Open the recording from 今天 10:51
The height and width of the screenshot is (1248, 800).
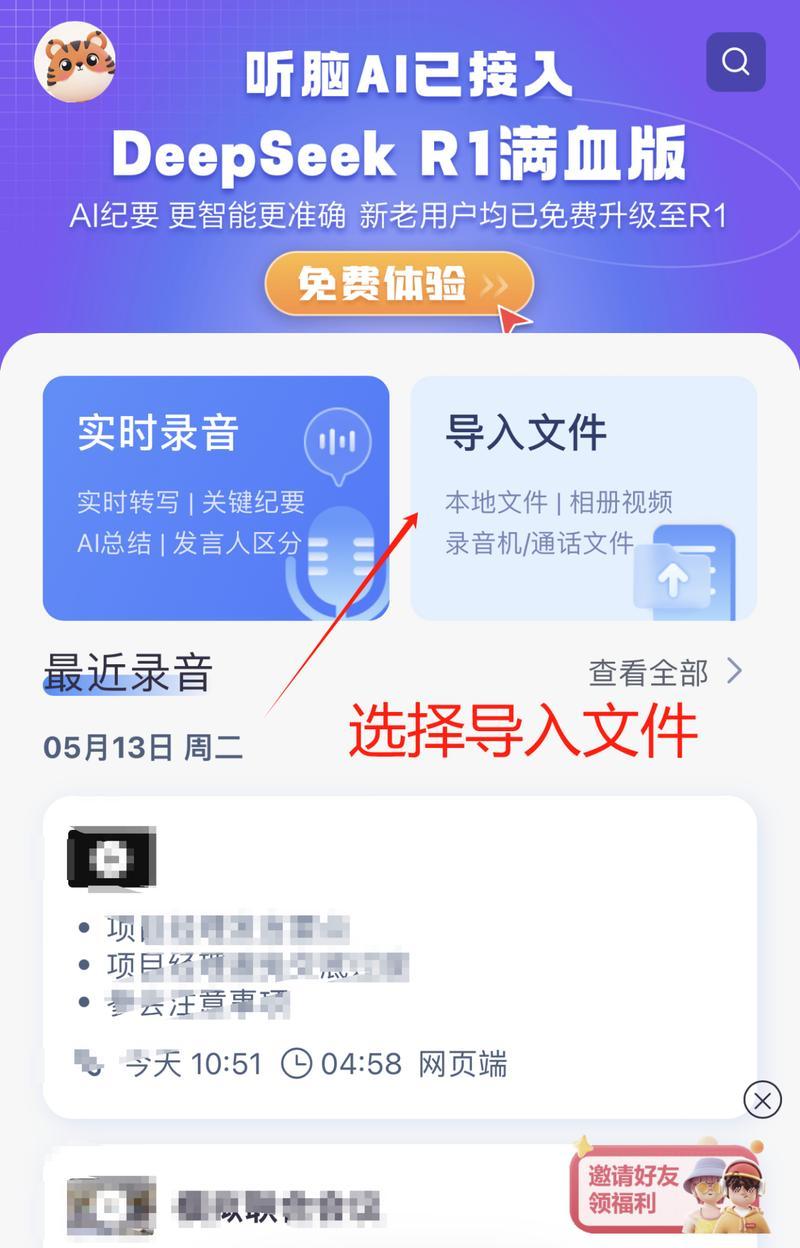point(399,956)
